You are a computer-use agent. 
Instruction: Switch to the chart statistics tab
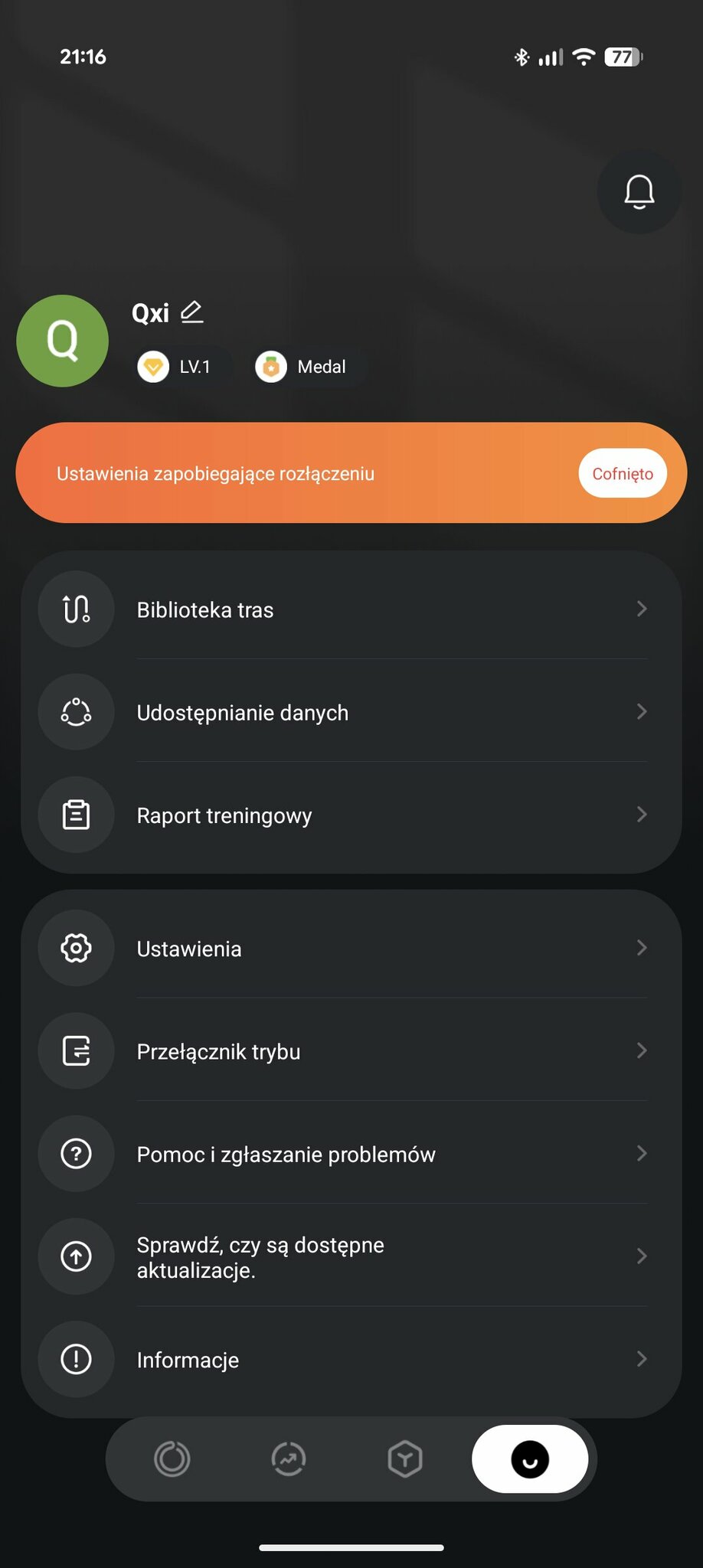tap(289, 1459)
